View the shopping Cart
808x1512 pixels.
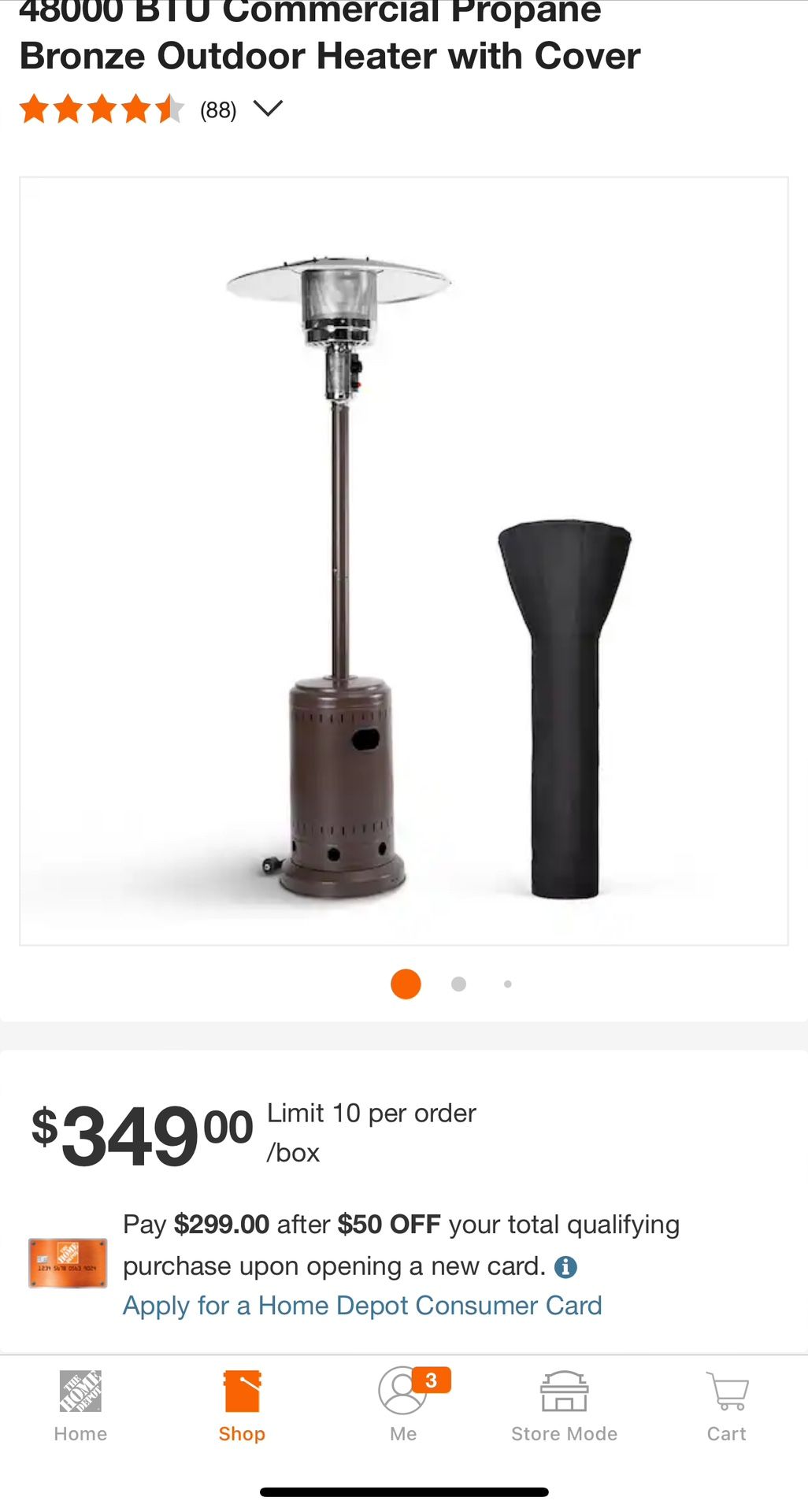pos(726,1406)
